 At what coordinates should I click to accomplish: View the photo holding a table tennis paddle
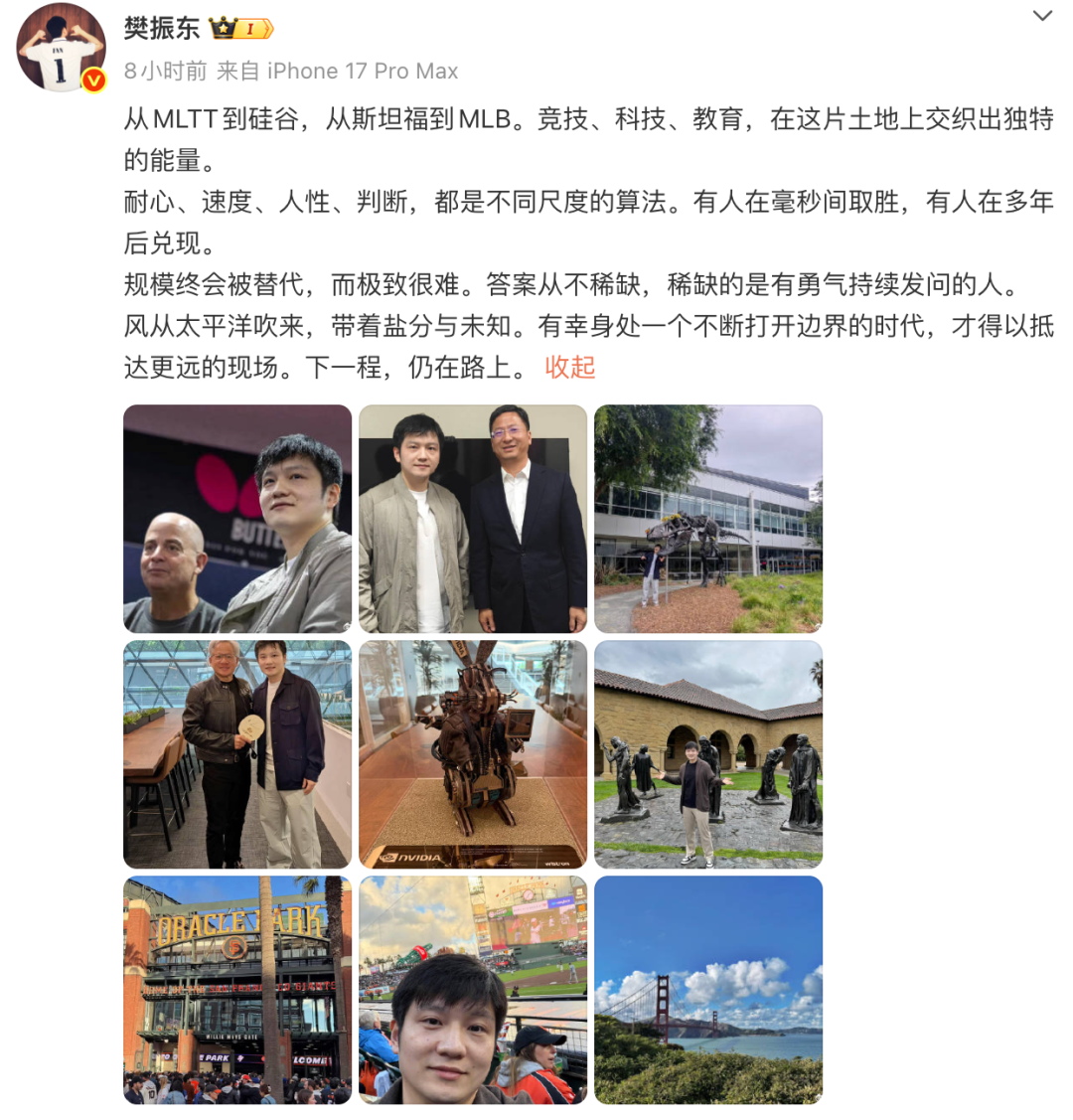point(237,754)
